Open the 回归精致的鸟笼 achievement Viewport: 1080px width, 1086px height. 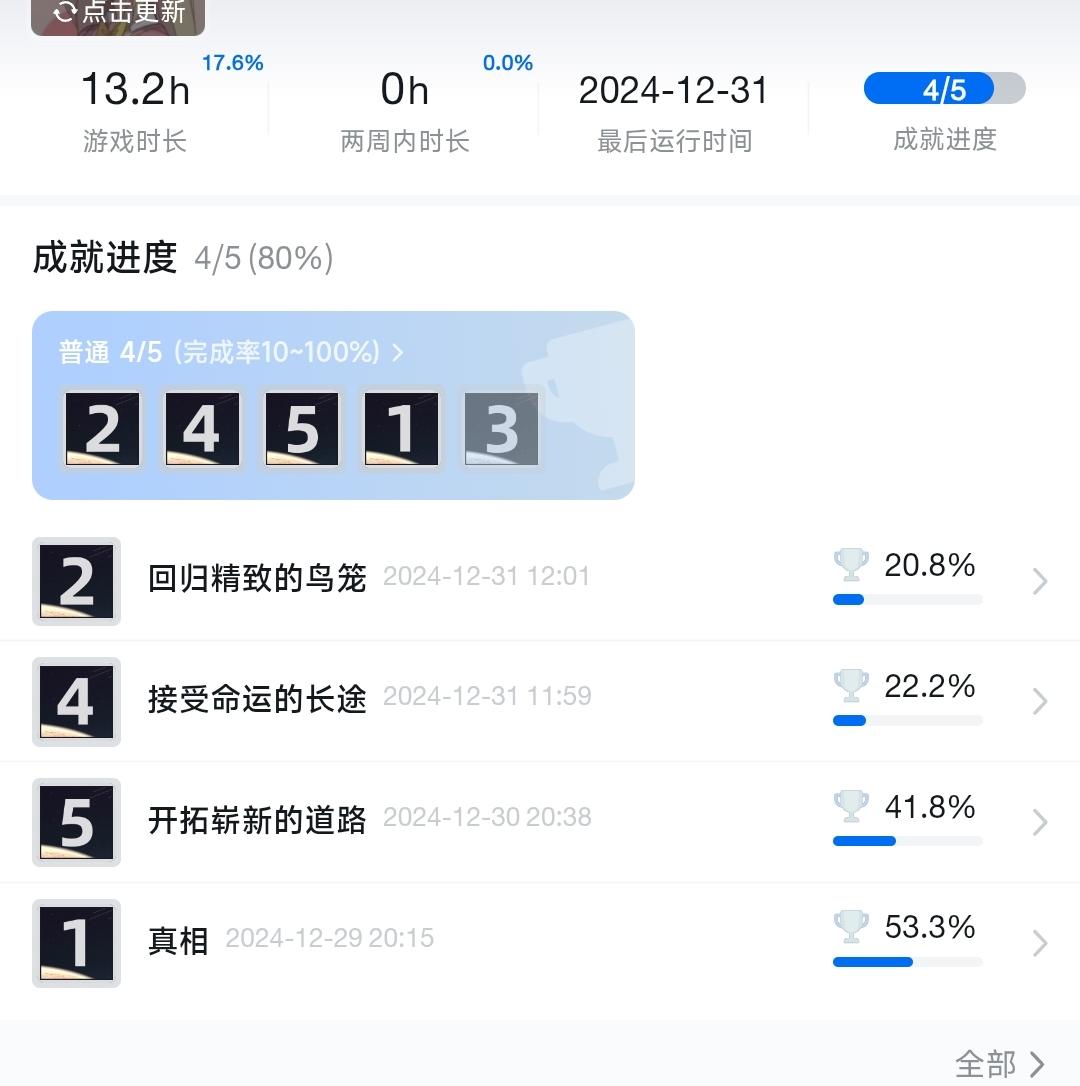point(258,579)
